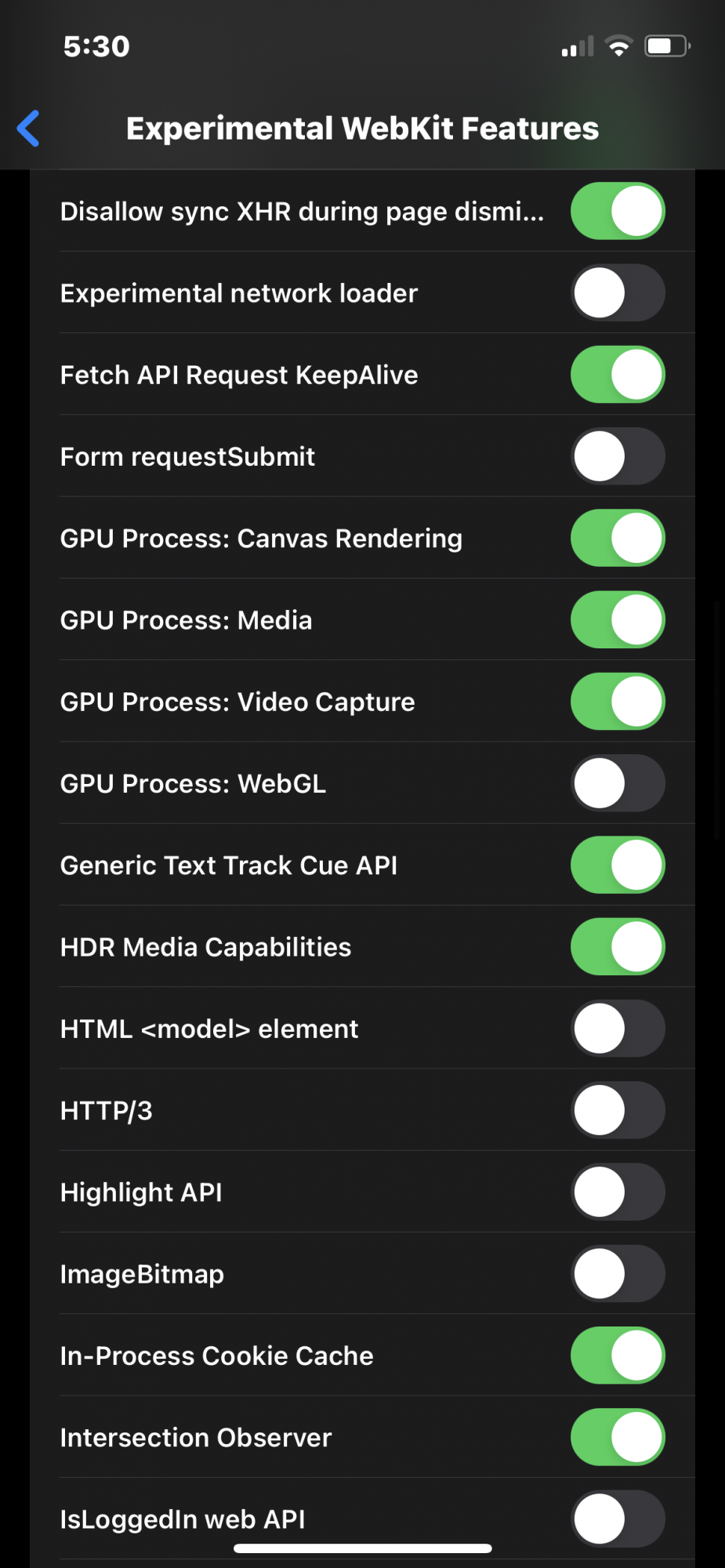Disable HDR Media Capabilities
The image size is (725, 1568).
click(x=618, y=946)
